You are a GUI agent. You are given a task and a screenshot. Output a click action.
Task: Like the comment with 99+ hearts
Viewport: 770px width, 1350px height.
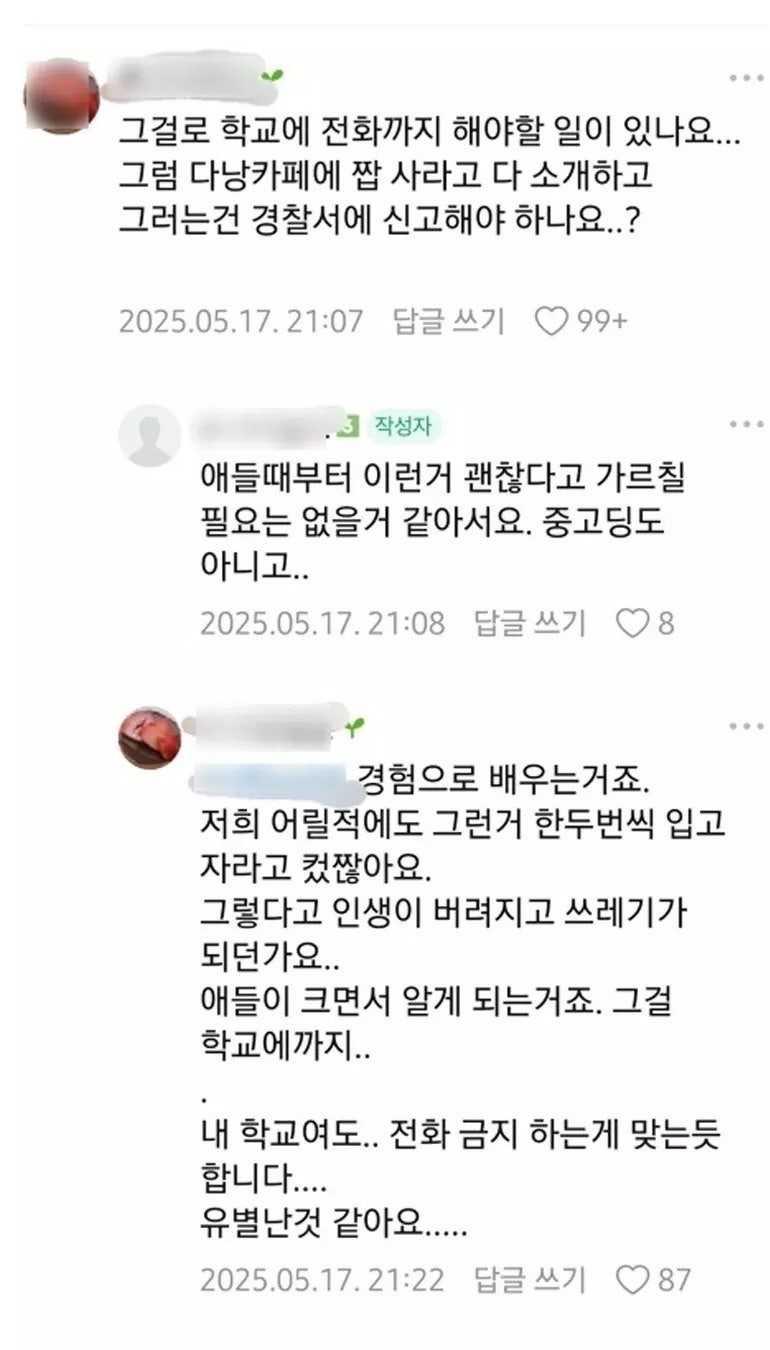(x=551, y=321)
